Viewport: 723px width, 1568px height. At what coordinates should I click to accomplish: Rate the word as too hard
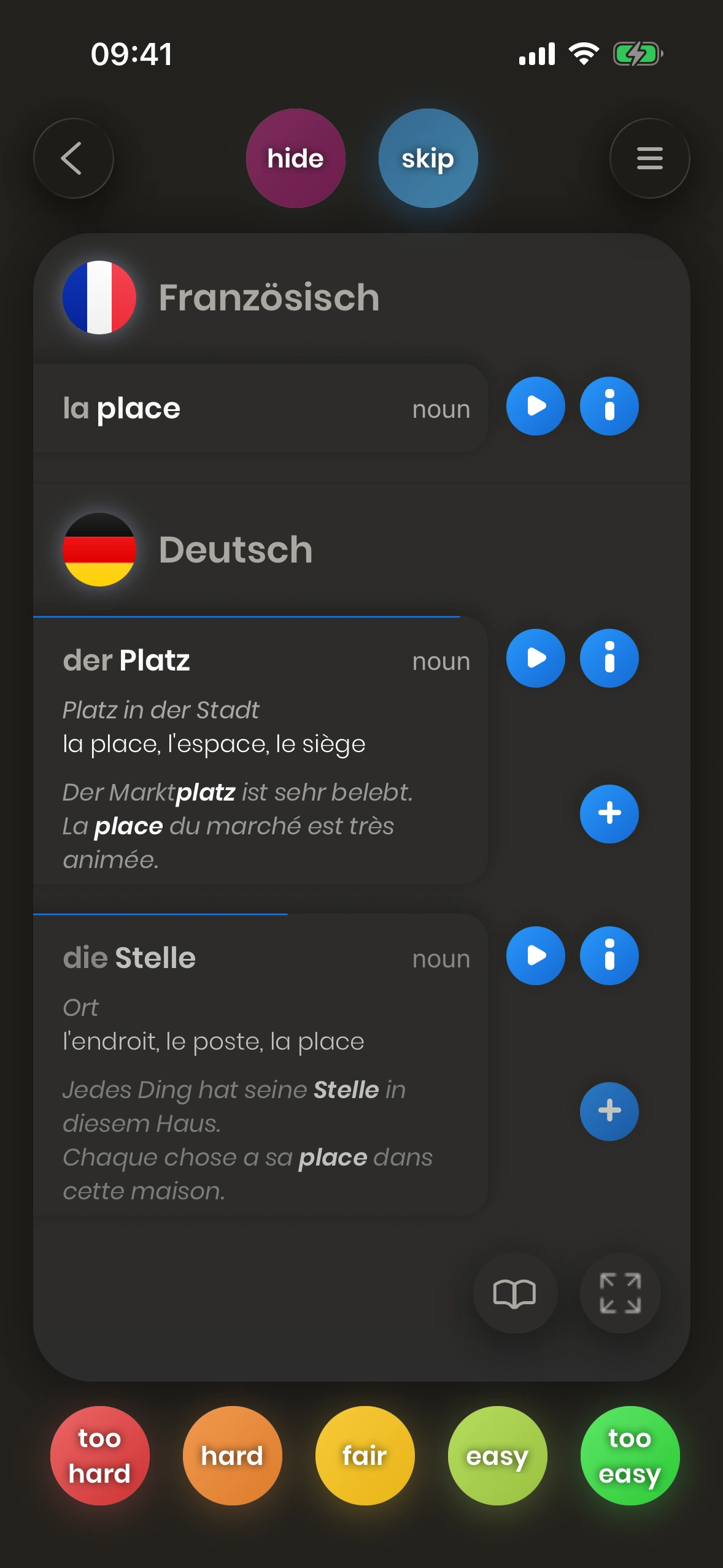click(x=99, y=1455)
